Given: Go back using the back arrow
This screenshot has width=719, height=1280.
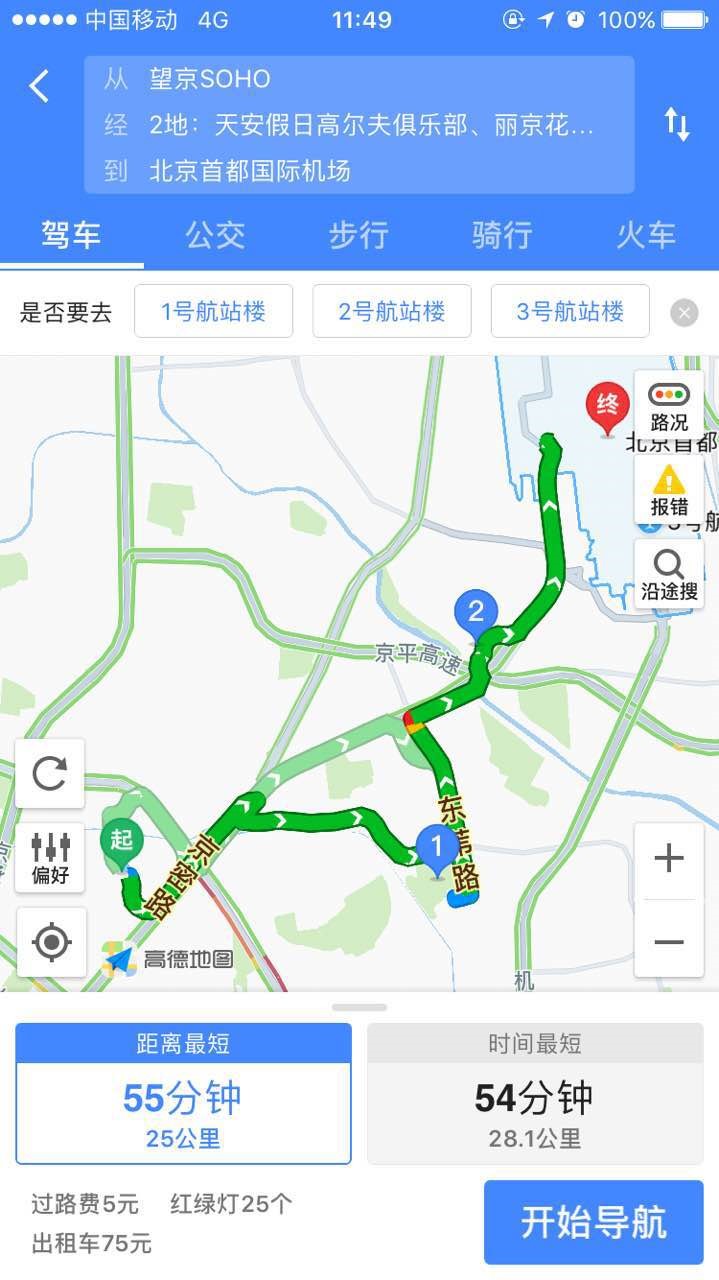Looking at the screenshot, I should (x=39, y=86).
